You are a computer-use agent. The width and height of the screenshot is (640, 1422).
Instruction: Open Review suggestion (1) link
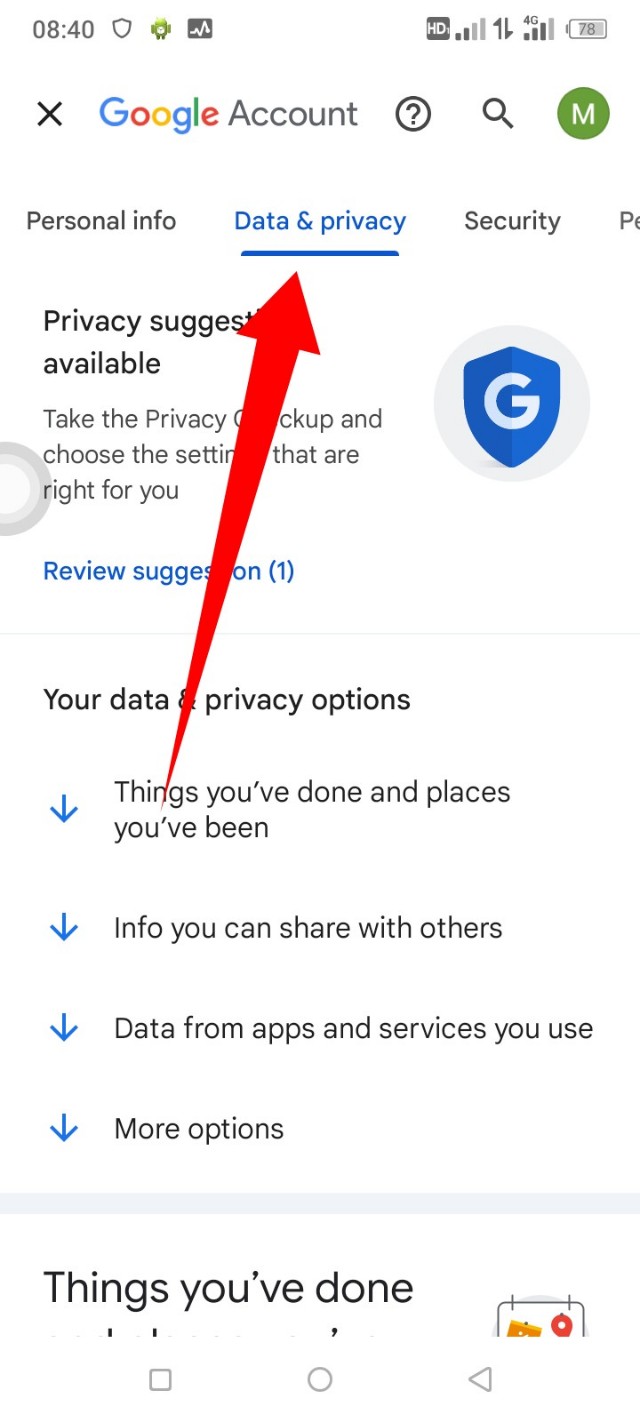click(168, 571)
